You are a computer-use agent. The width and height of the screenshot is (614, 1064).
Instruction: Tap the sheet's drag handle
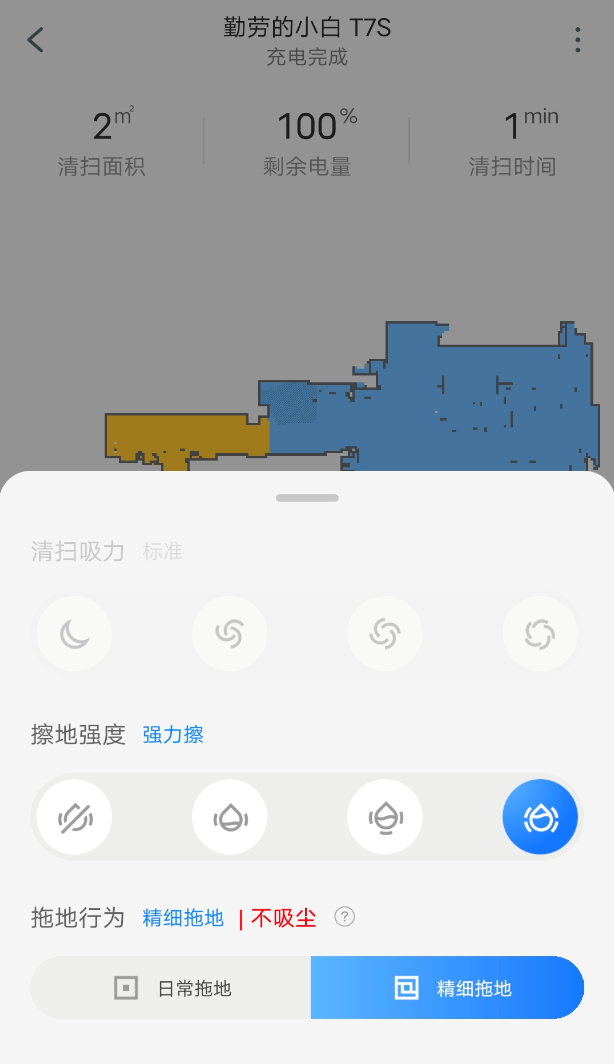coord(307,498)
